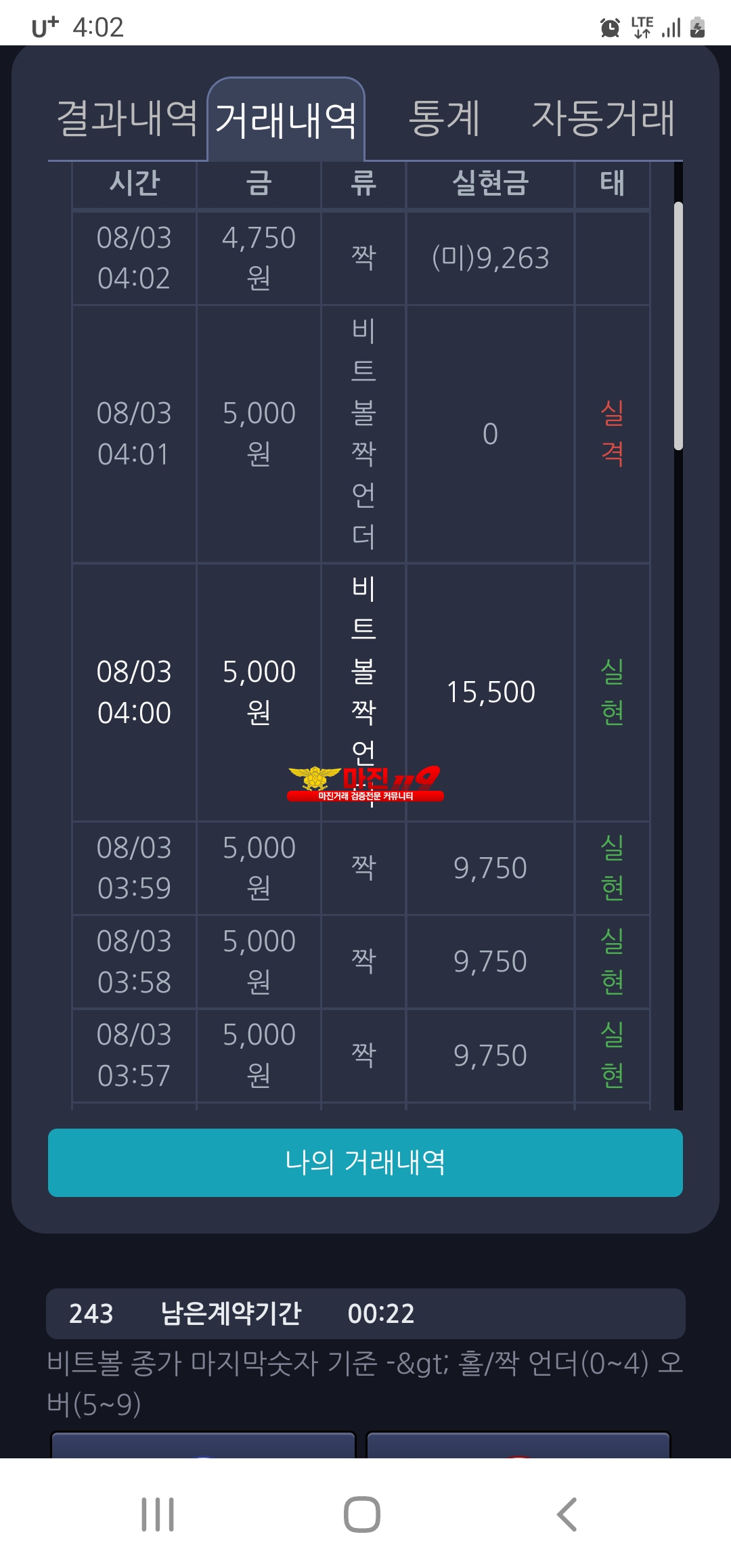Viewport: 731px width, 1568px height.
Task: Switch to the 자동거래 tab
Action: tap(602, 118)
